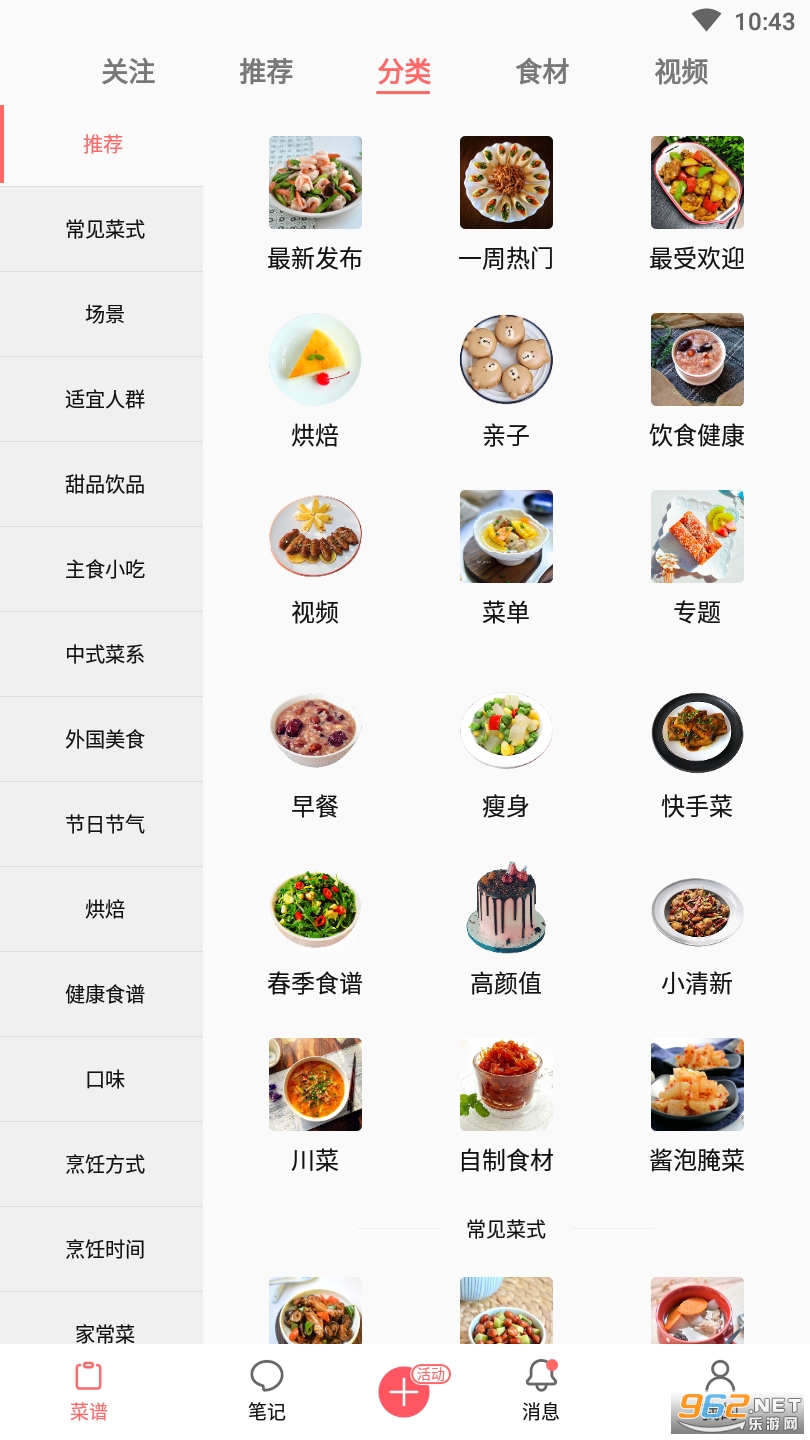This screenshot has height=1440, width=810.
Task: Select 烹饪方式 in the sidebar
Action: click(x=105, y=1165)
